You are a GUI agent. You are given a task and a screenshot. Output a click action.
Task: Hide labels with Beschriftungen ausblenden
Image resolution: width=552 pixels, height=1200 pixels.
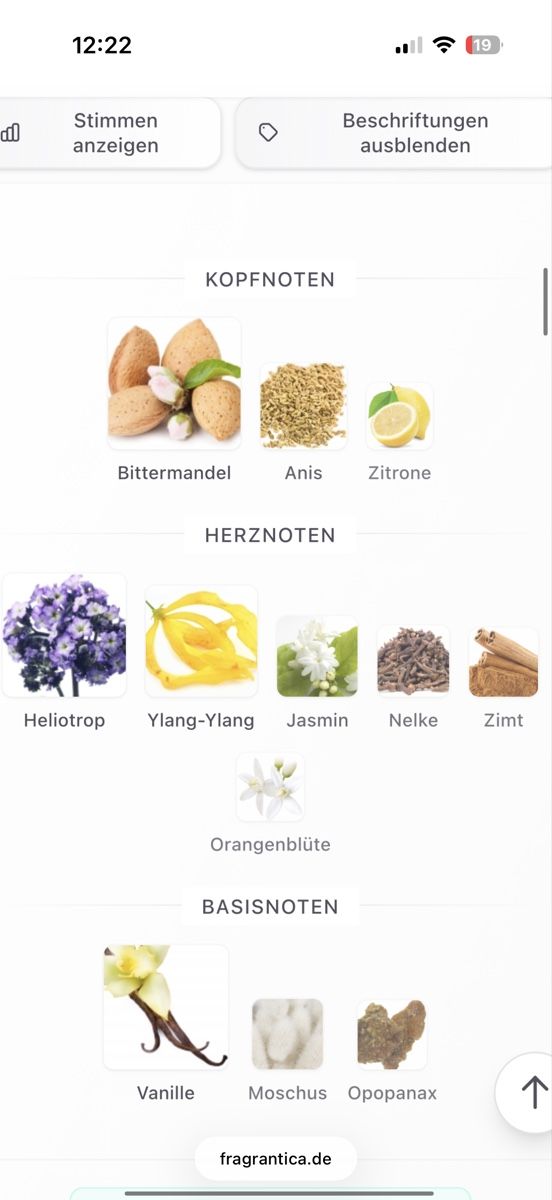point(394,133)
